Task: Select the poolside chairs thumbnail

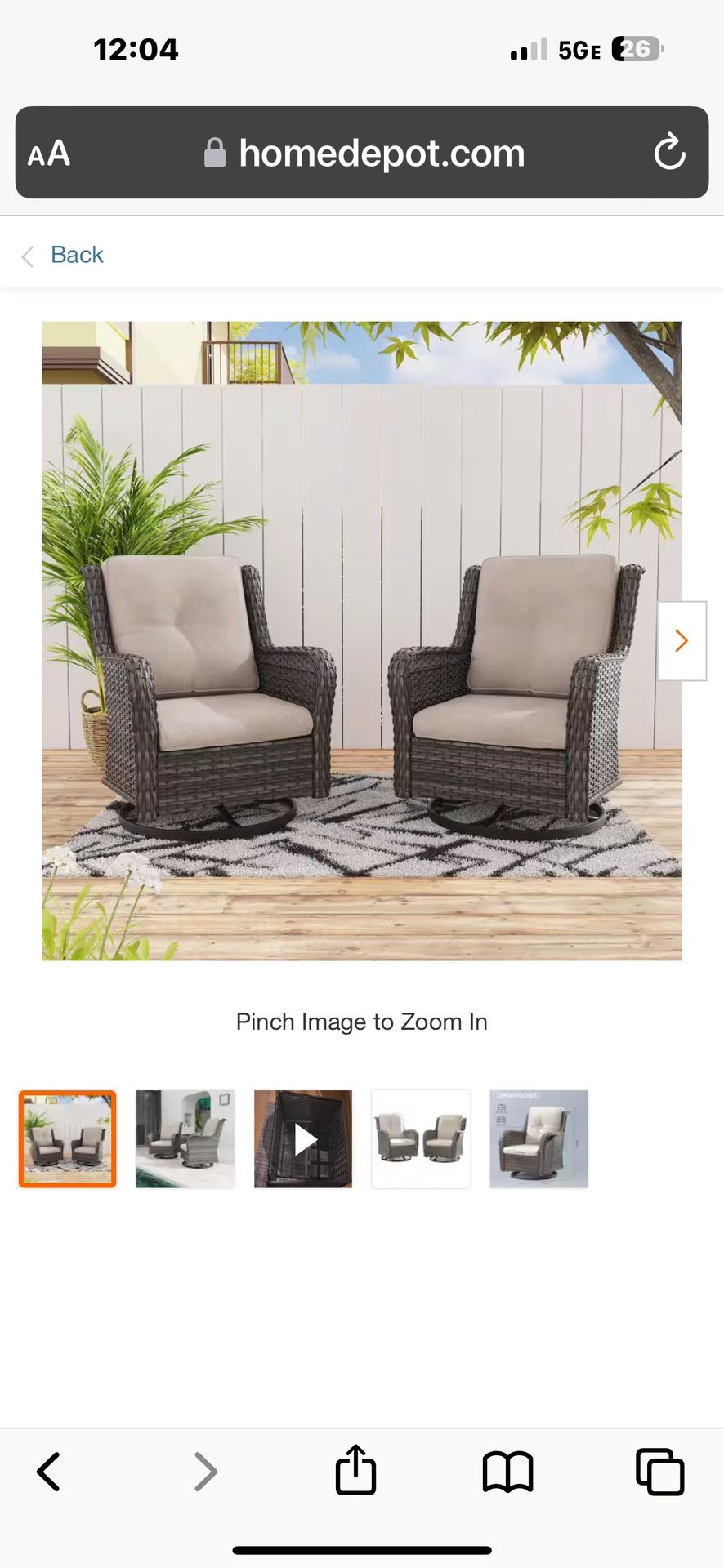Action: tap(185, 1139)
